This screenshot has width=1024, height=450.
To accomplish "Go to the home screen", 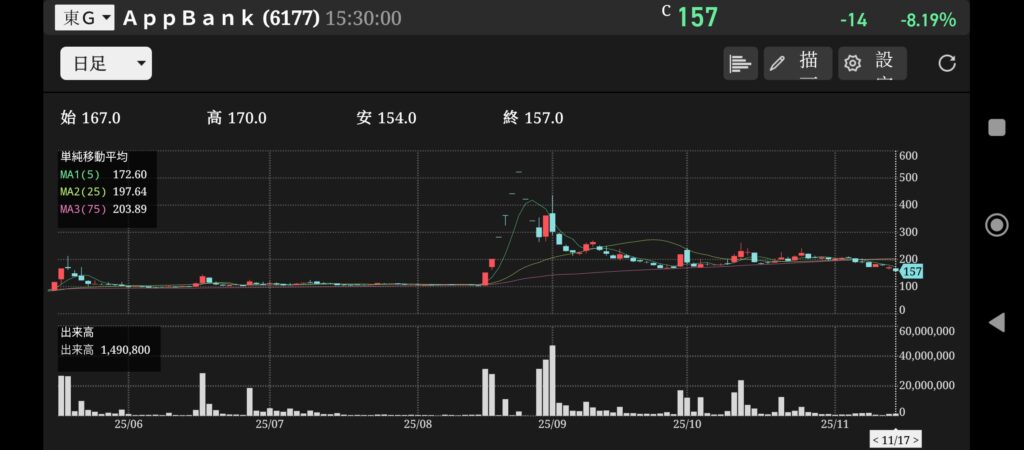I will [x=996, y=224].
